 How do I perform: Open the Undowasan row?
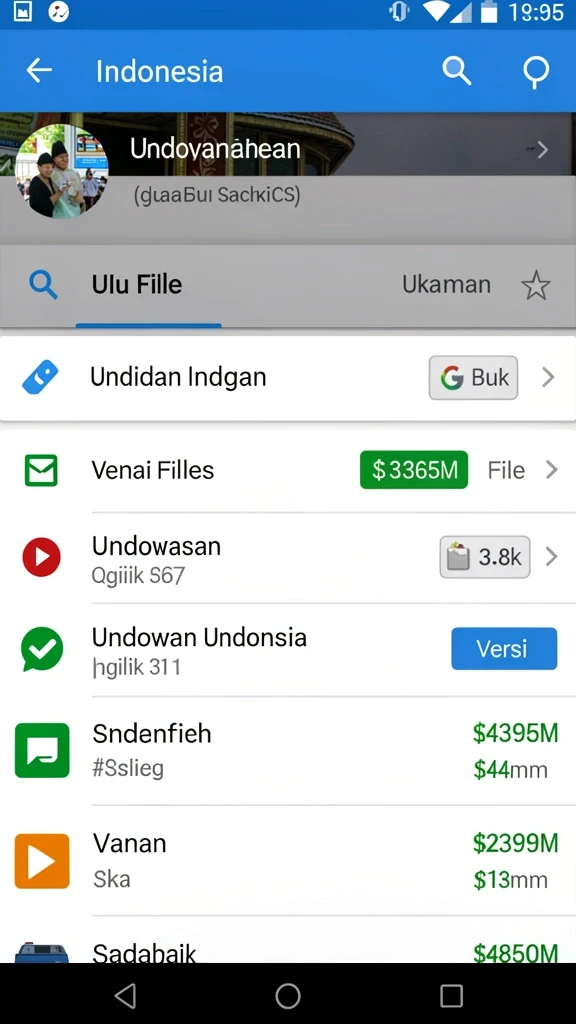pos(288,558)
